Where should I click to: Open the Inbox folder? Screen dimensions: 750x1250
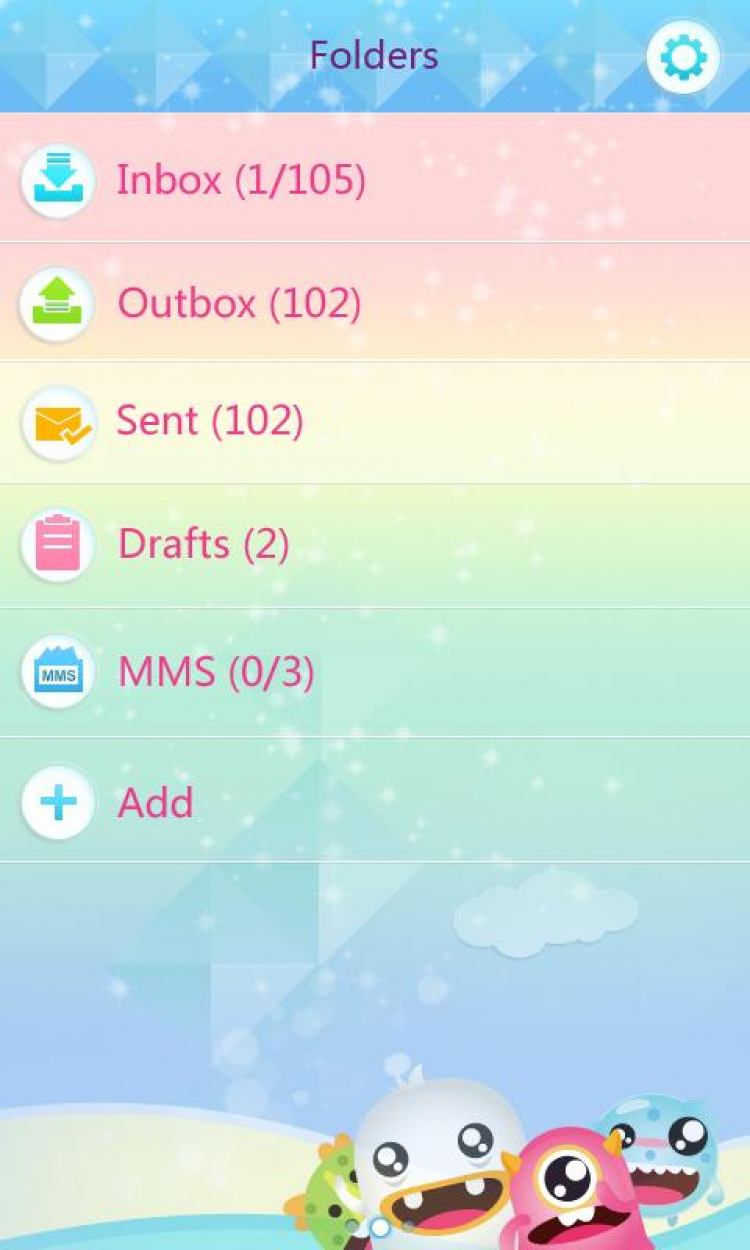(x=240, y=180)
